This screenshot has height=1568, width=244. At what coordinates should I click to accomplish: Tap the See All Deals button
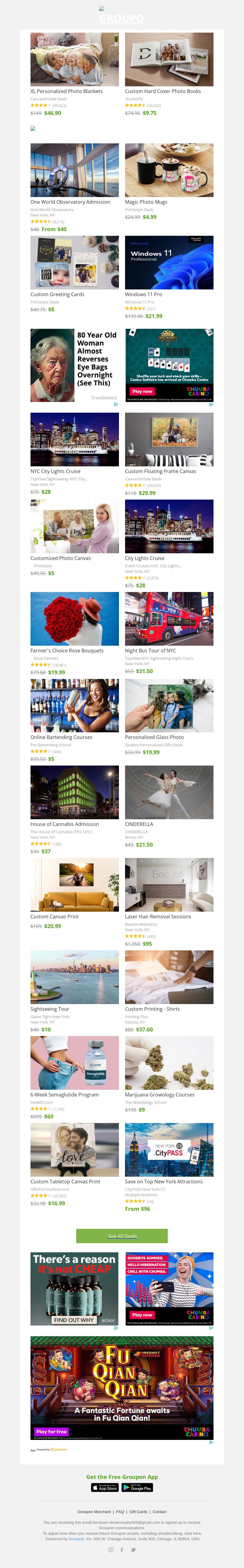pyautogui.click(x=122, y=1236)
